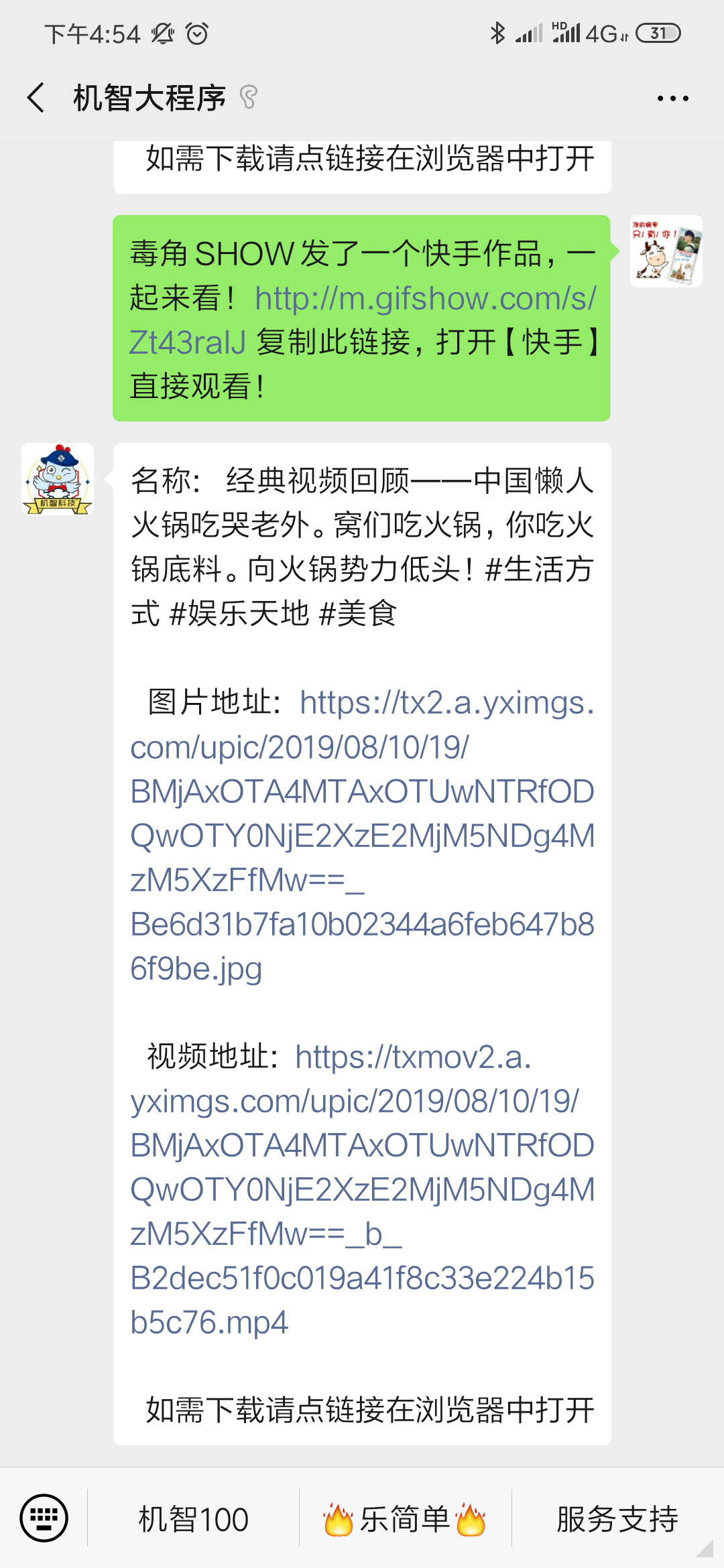This screenshot has width=724, height=1568.
Task: Open the 机智100 menu
Action: (193, 1519)
